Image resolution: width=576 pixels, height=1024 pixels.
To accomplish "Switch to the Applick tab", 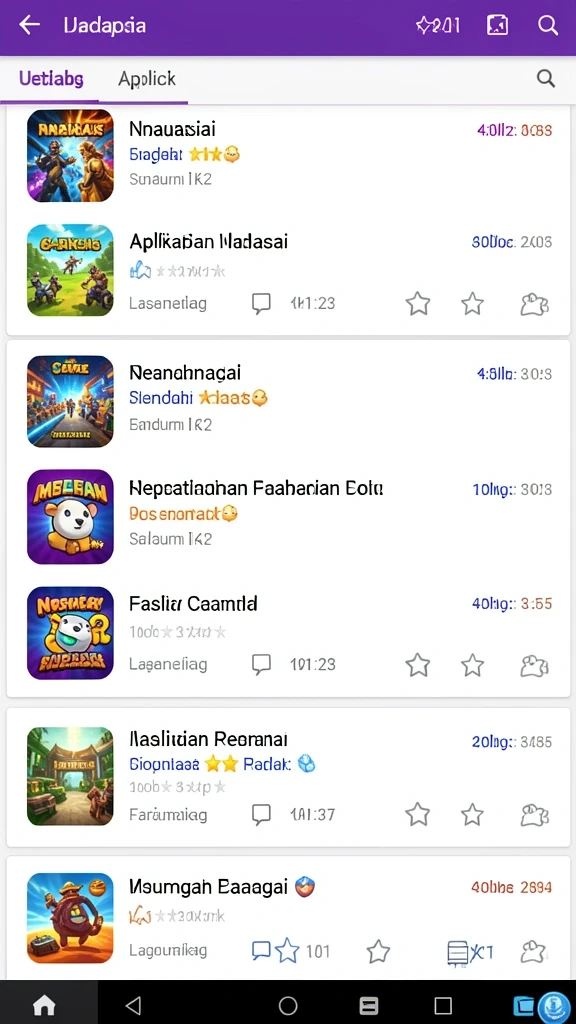I will (x=147, y=79).
